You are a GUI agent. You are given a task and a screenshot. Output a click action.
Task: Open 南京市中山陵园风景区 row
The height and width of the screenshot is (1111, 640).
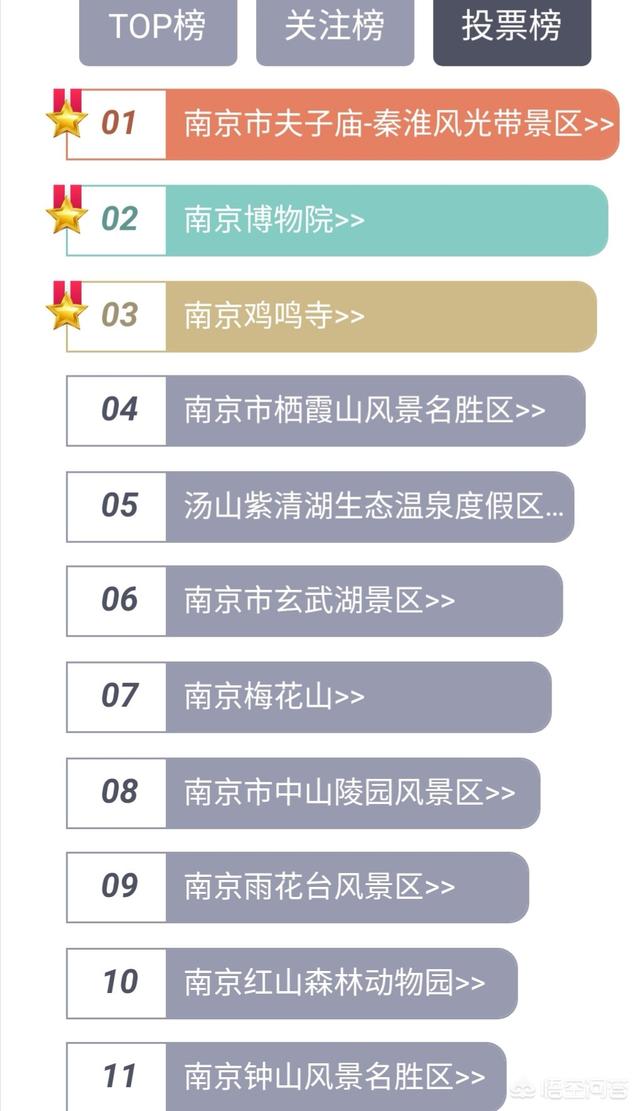(x=303, y=793)
